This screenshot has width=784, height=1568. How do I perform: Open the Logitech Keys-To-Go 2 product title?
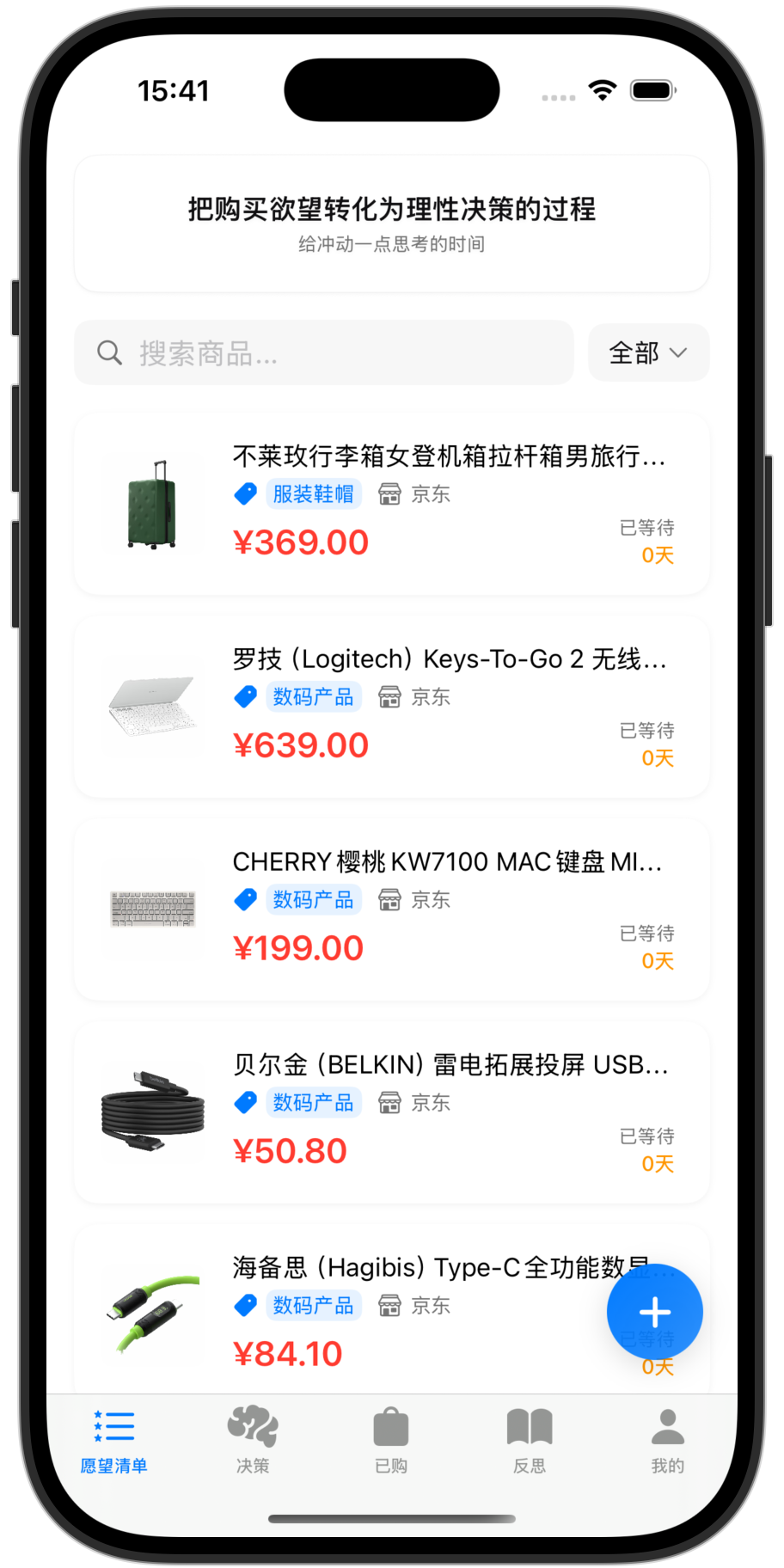tap(447, 660)
